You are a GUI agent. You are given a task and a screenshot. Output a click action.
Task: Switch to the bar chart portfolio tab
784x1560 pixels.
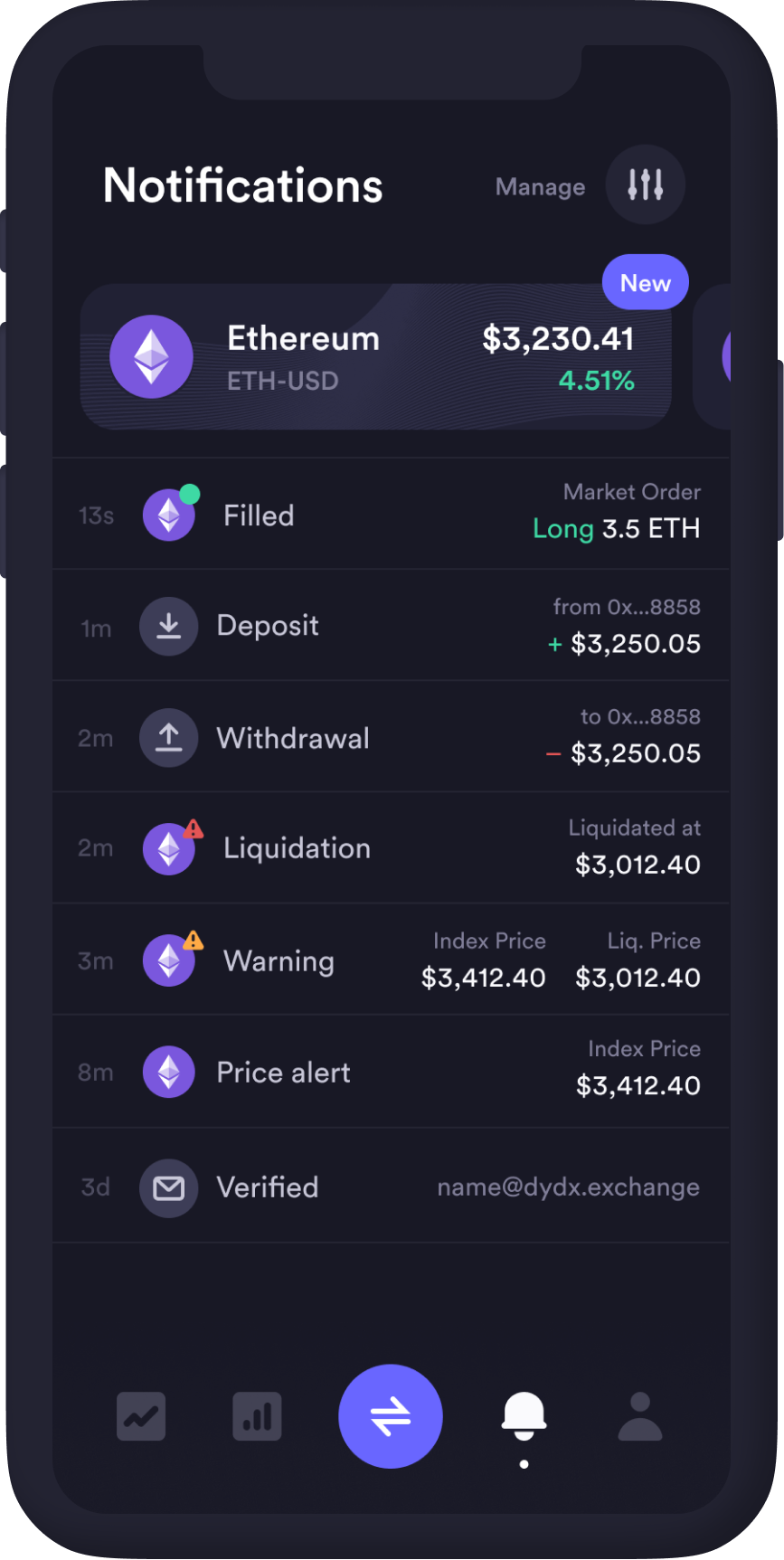pyautogui.click(x=257, y=1416)
